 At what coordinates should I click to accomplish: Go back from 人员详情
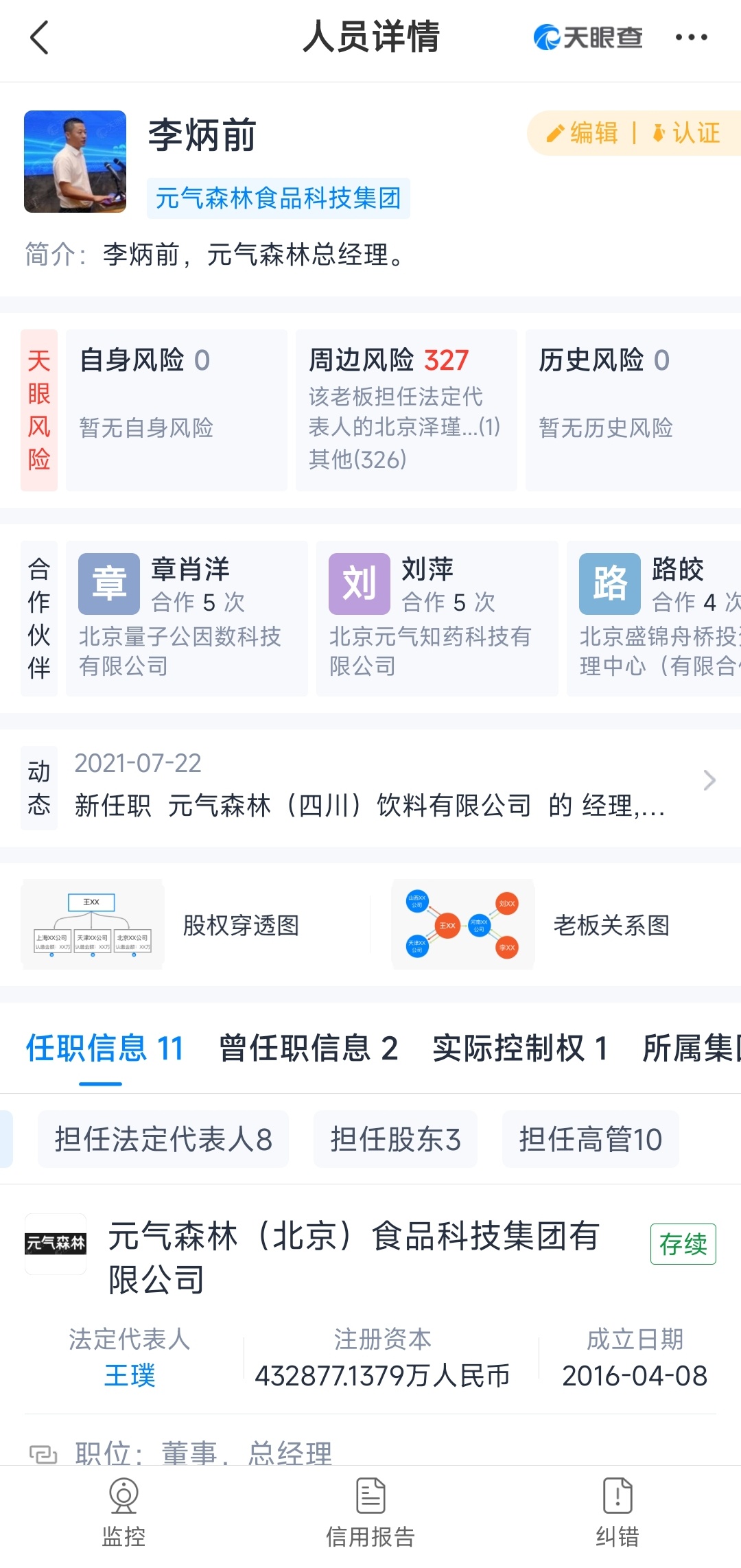40,38
